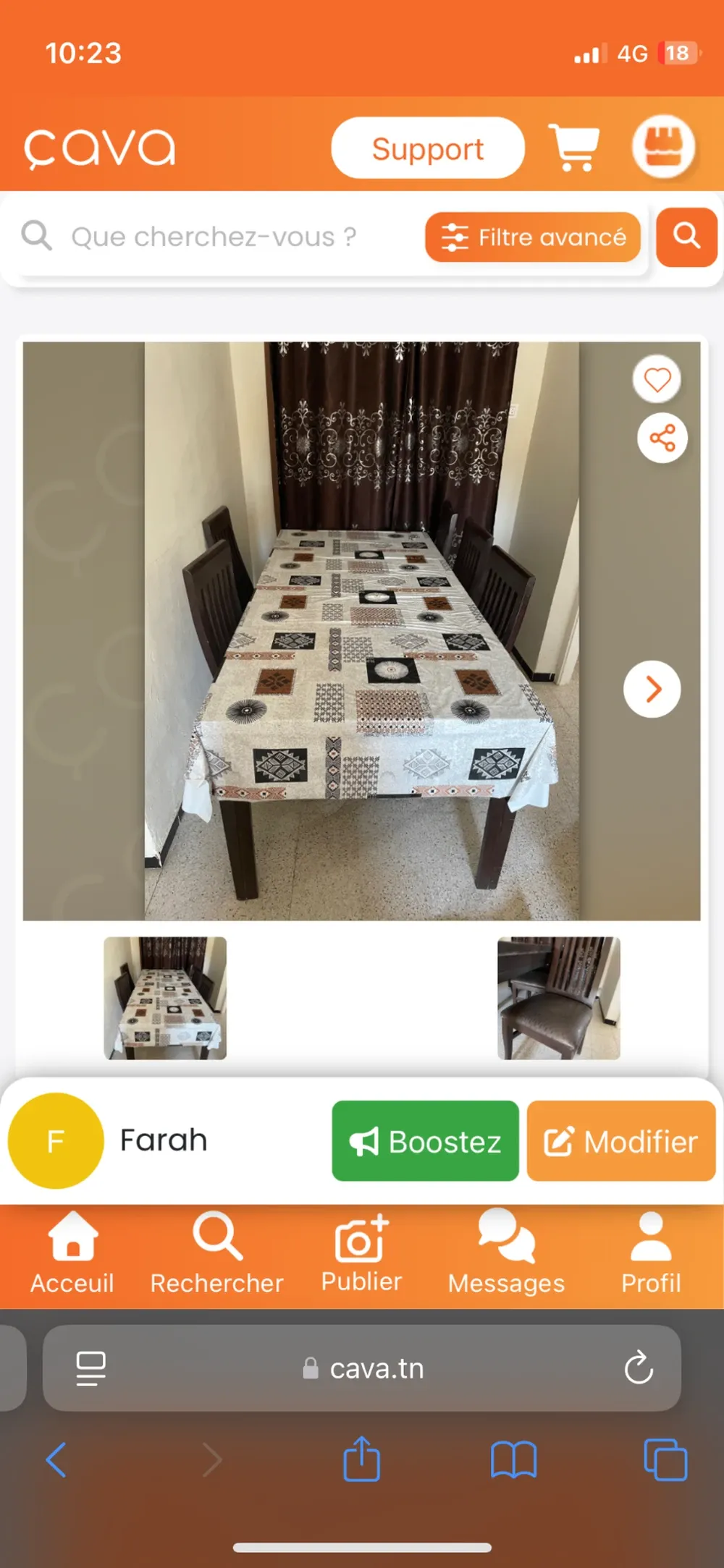The image size is (724, 1568).
Task: Show the next listing photo
Action: click(x=652, y=689)
